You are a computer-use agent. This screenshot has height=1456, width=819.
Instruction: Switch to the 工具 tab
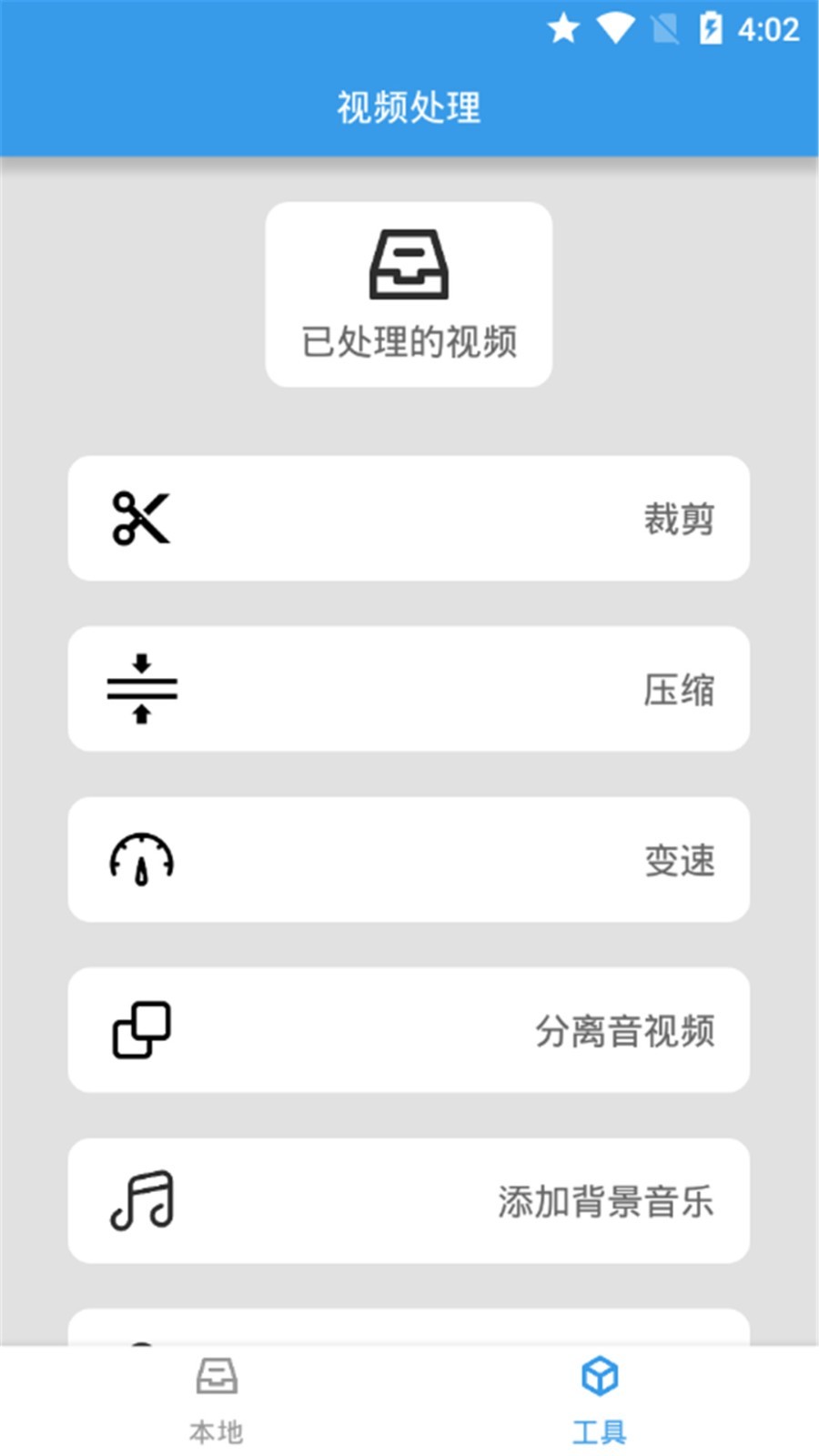pyautogui.click(x=602, y=1401)
